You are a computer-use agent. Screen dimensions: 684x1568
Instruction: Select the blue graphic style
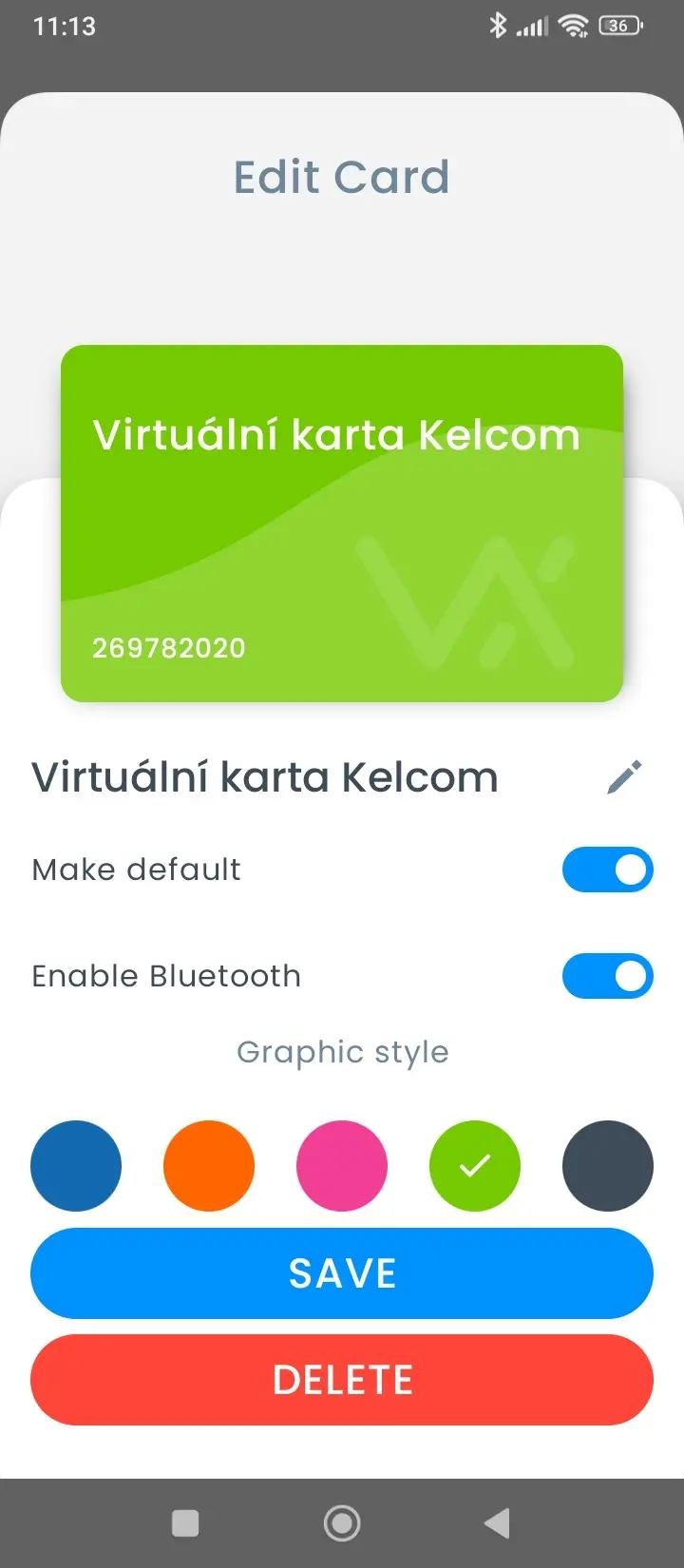[76, 1165]
